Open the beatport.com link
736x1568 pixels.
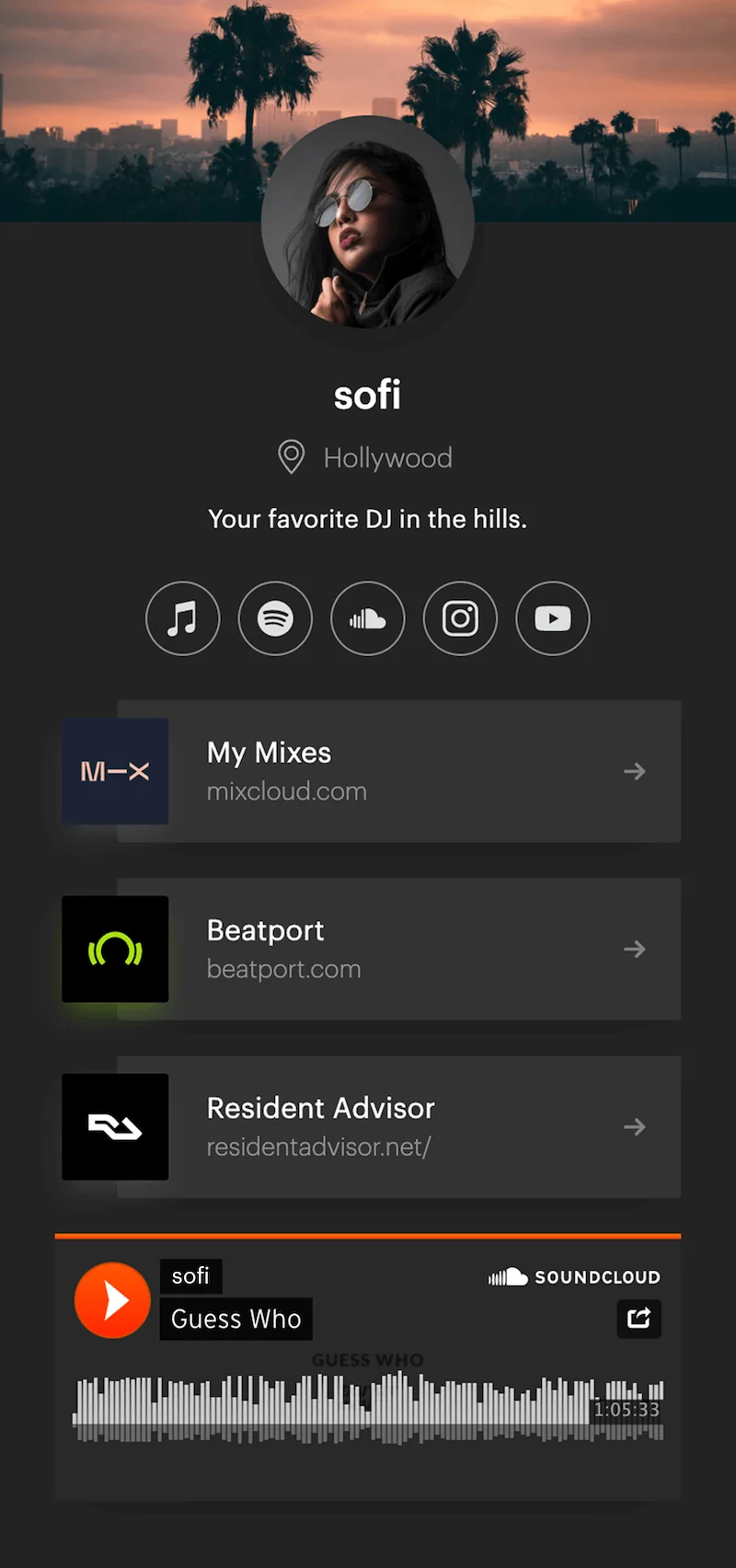click(x=283, y=968)
